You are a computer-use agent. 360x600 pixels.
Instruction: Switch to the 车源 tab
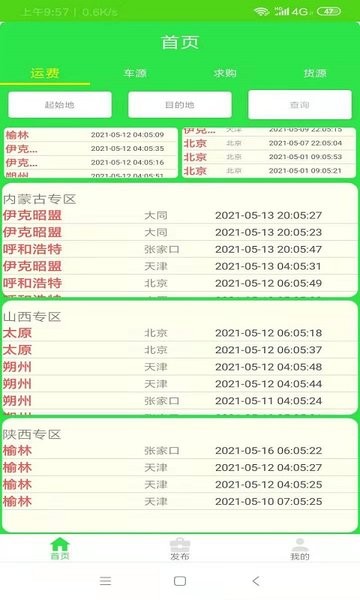coord(135,73)
